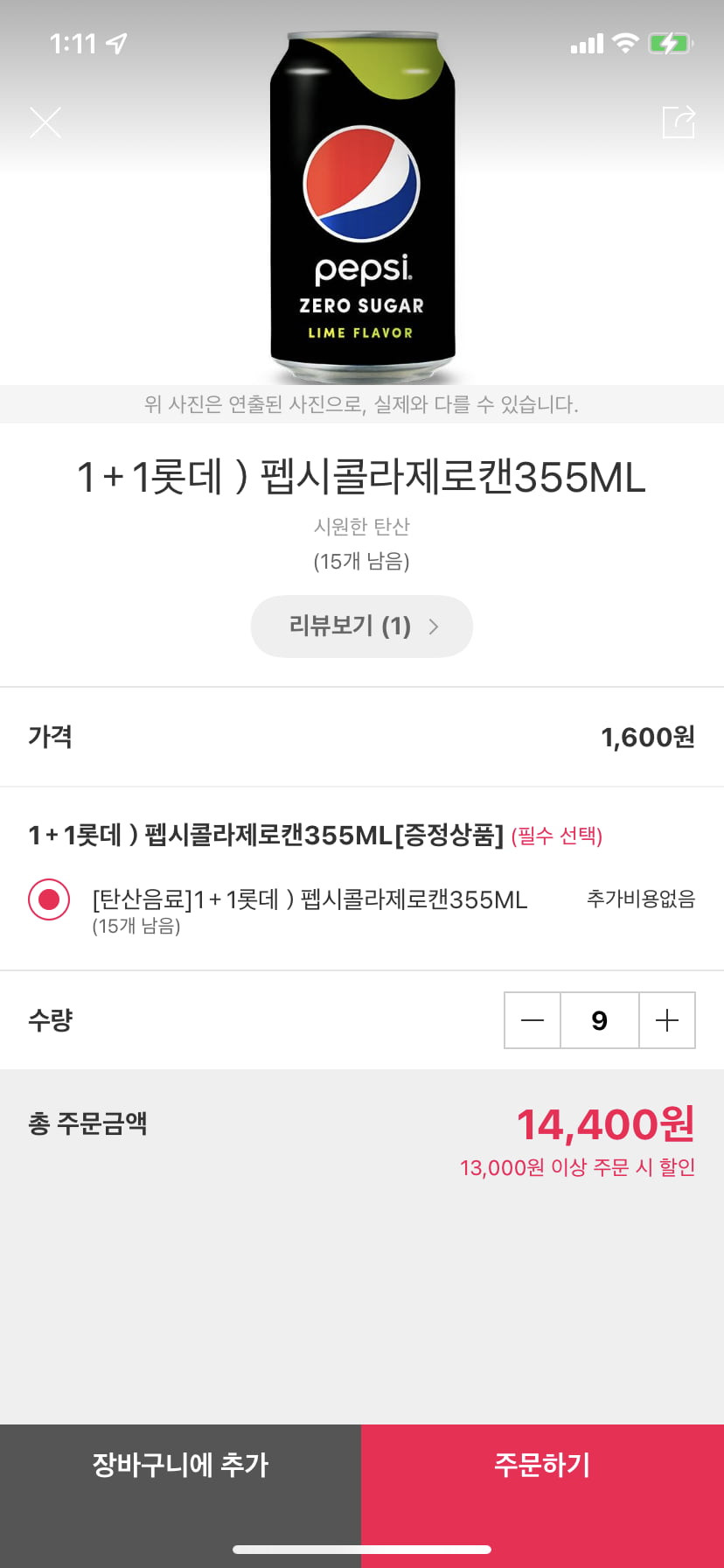Decrease quantity with the minus button
Viewport: 724px width, 1568px height.
533,1020
